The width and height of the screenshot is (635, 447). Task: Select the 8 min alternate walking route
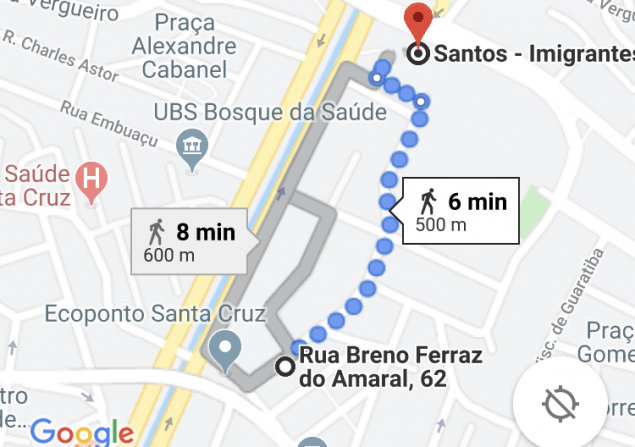point(195,241)
